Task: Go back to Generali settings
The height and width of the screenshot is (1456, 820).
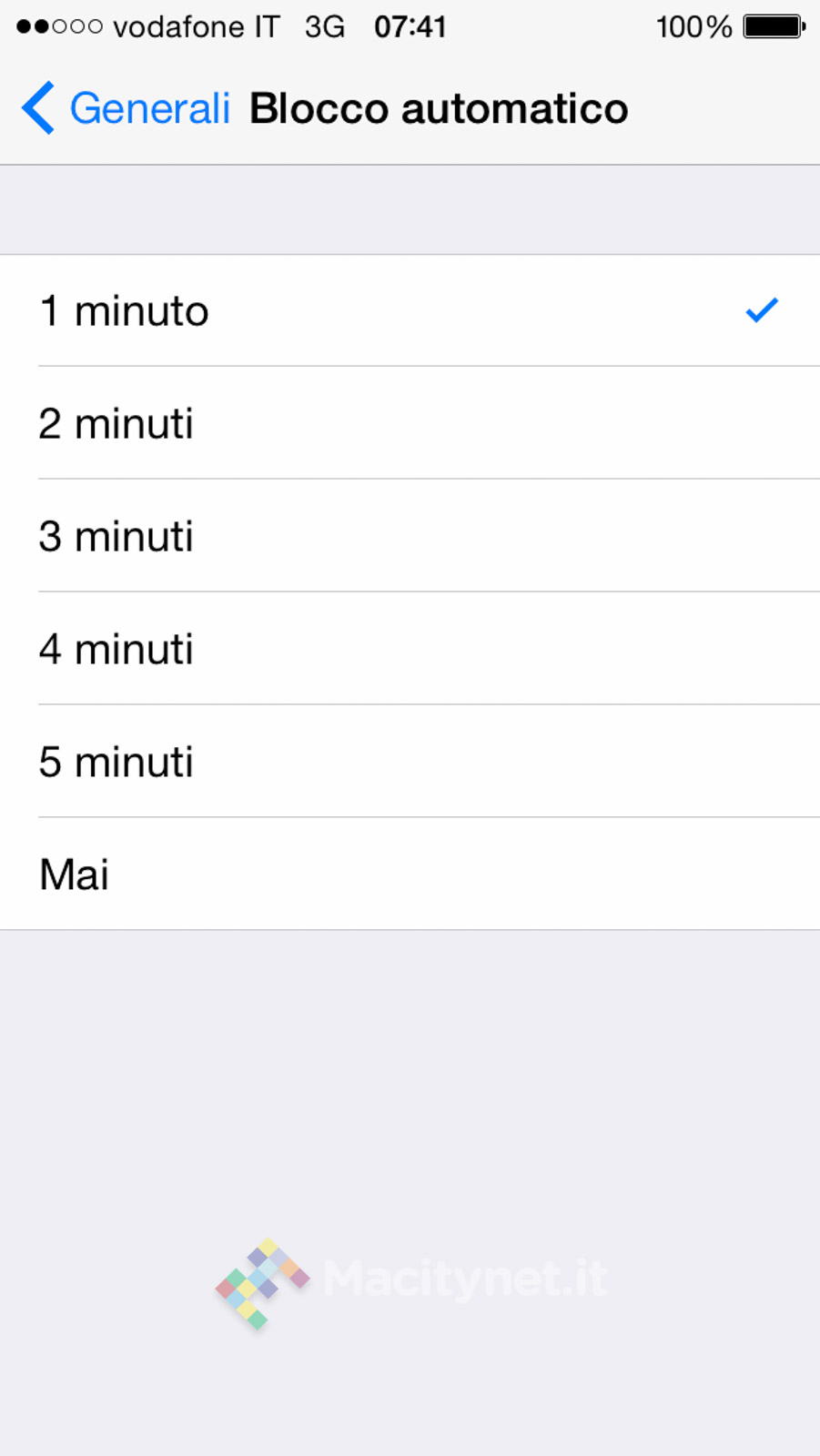Action: pos(127,109)
